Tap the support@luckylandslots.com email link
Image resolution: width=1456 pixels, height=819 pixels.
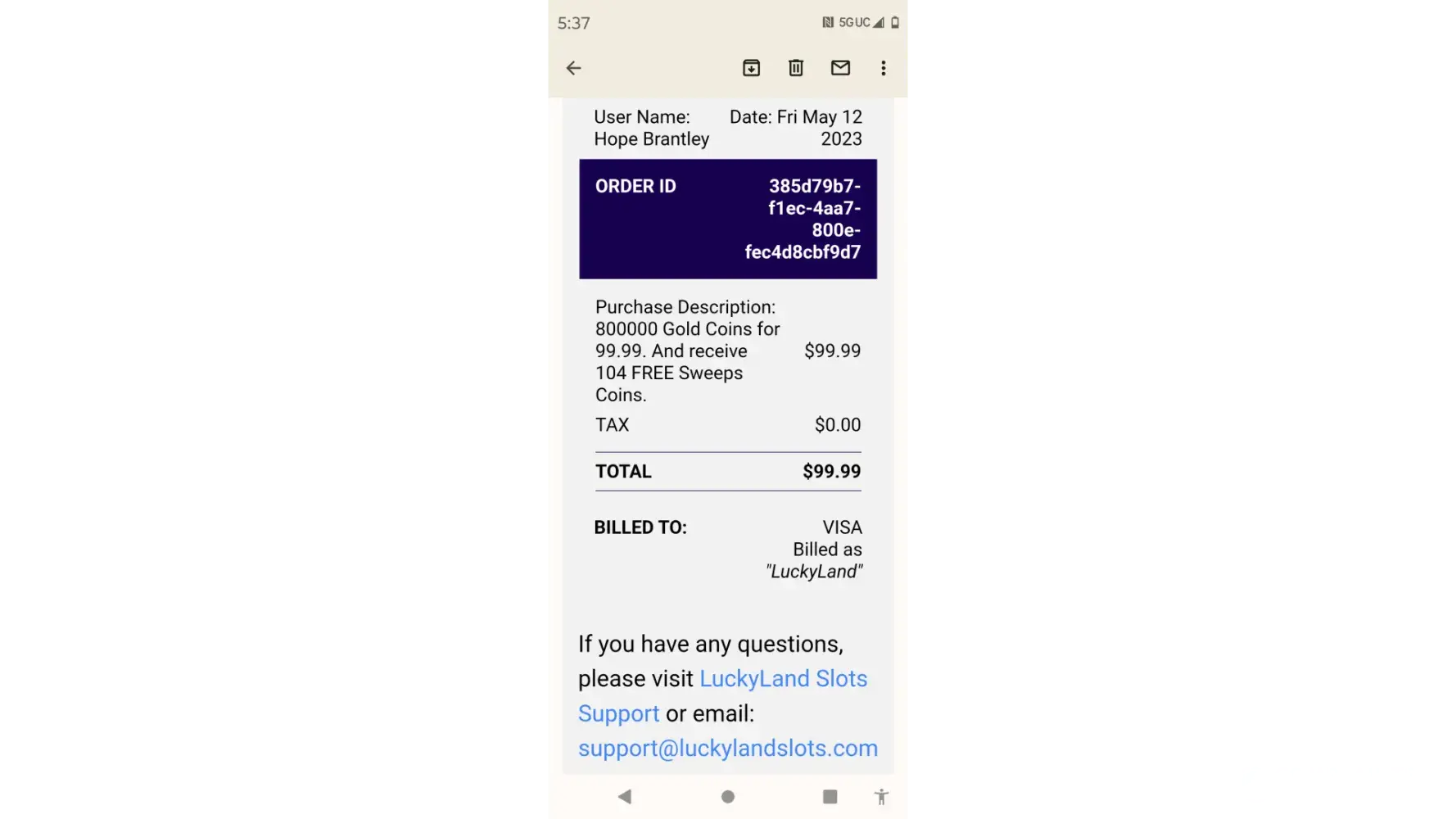(727, 749)
